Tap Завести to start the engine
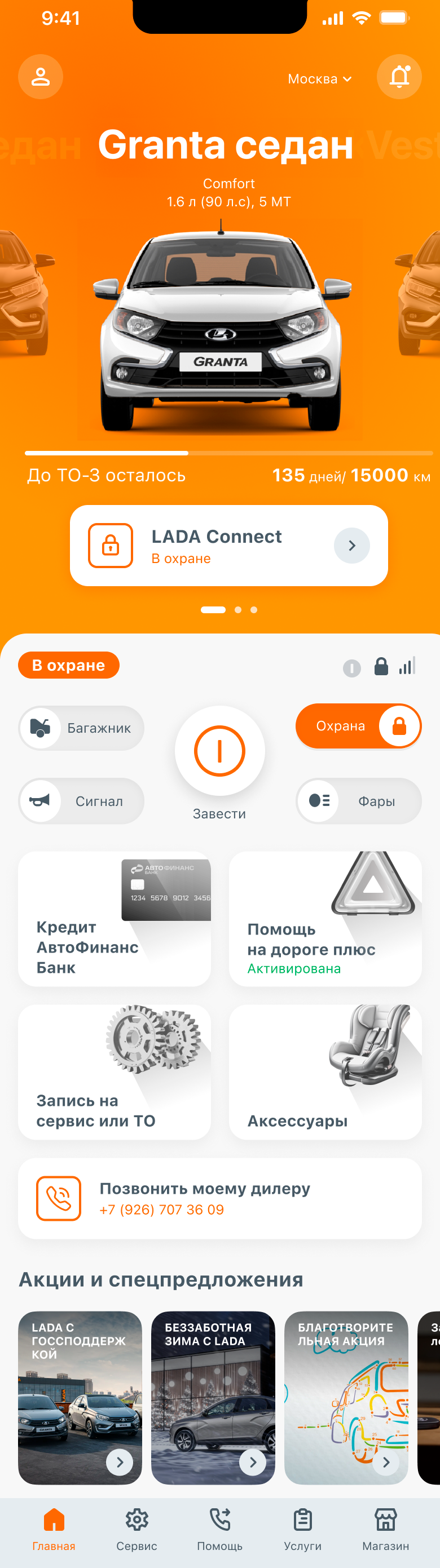440x1568 pixels. tap(219, 751)
